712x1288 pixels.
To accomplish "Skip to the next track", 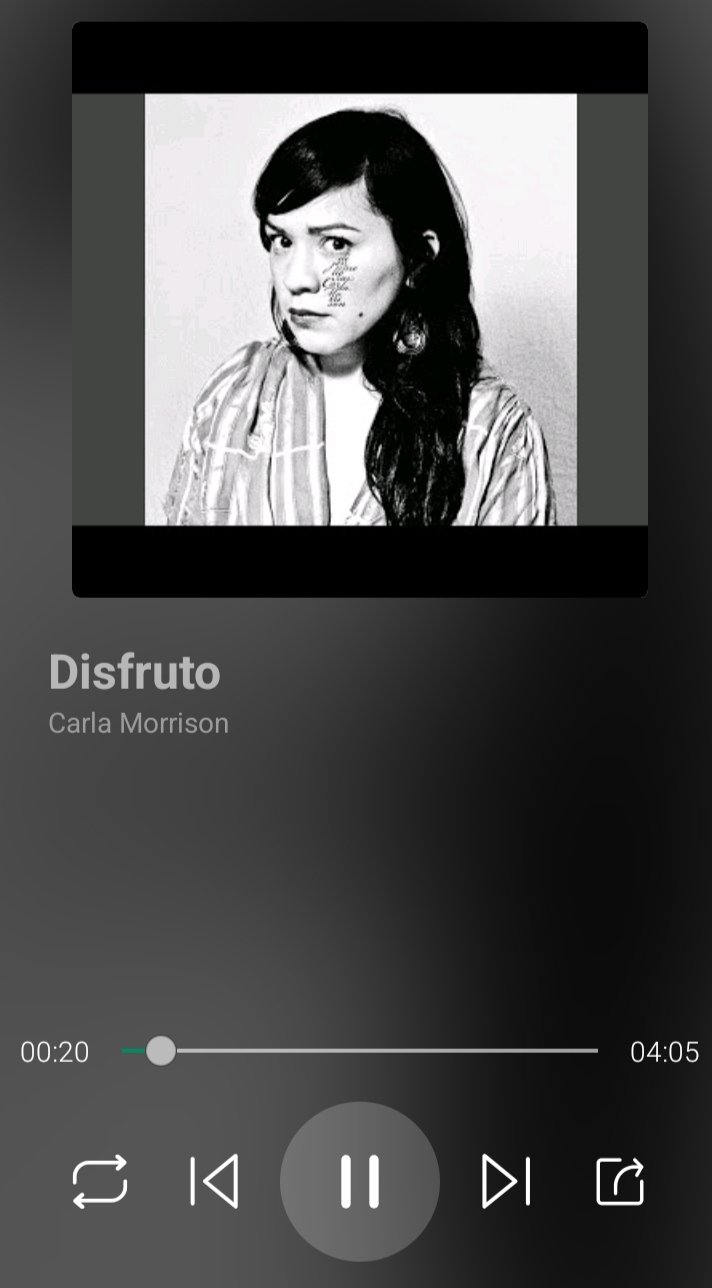I will [x=506, y=1181].
